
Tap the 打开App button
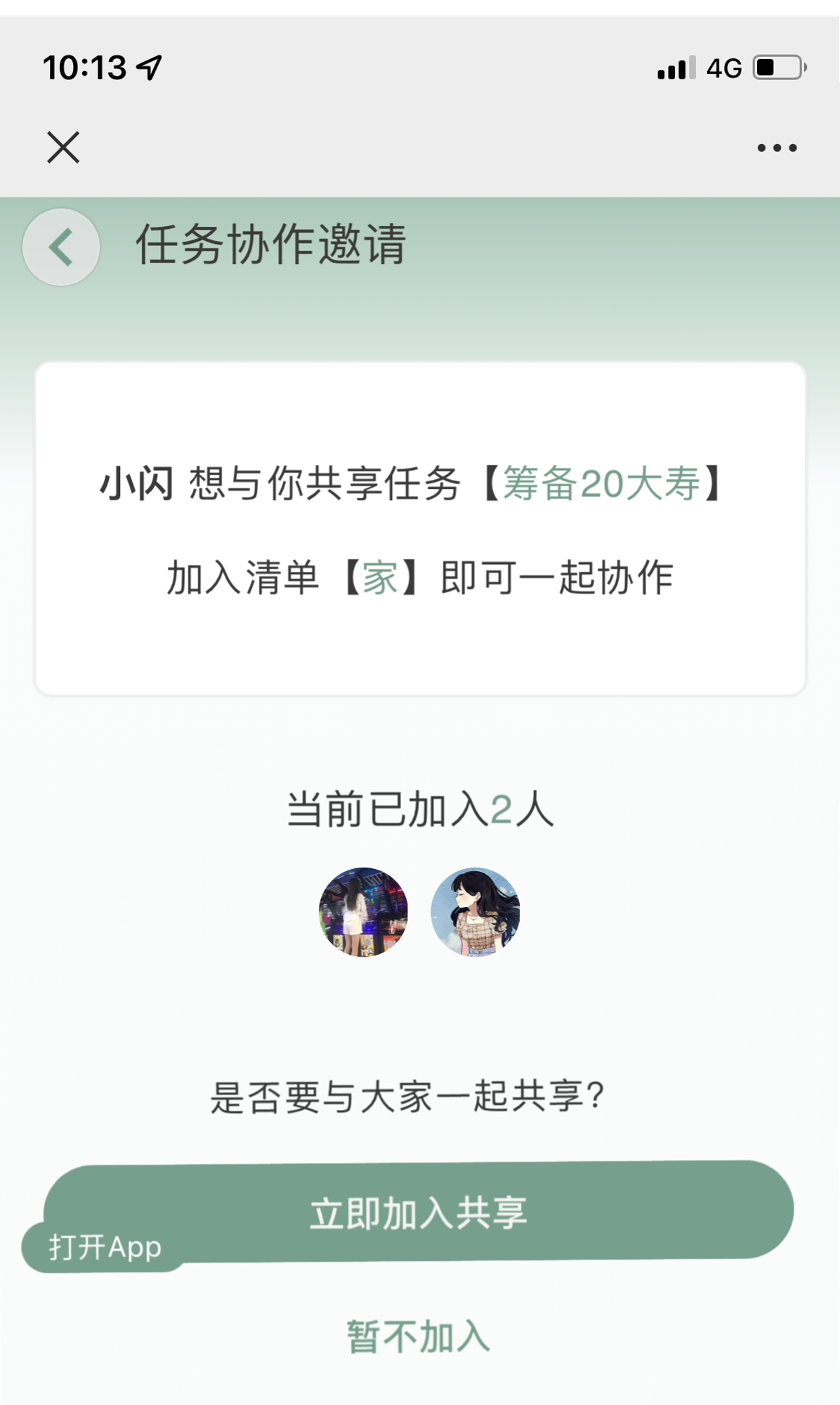tap(104, 1248)
